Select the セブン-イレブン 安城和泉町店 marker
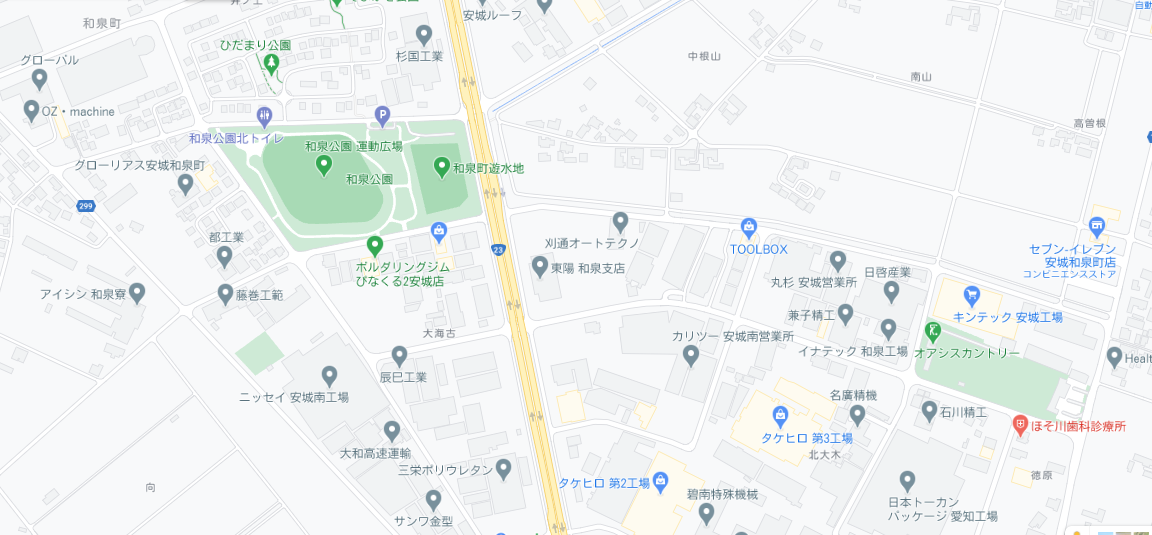 pos(1097,227)
